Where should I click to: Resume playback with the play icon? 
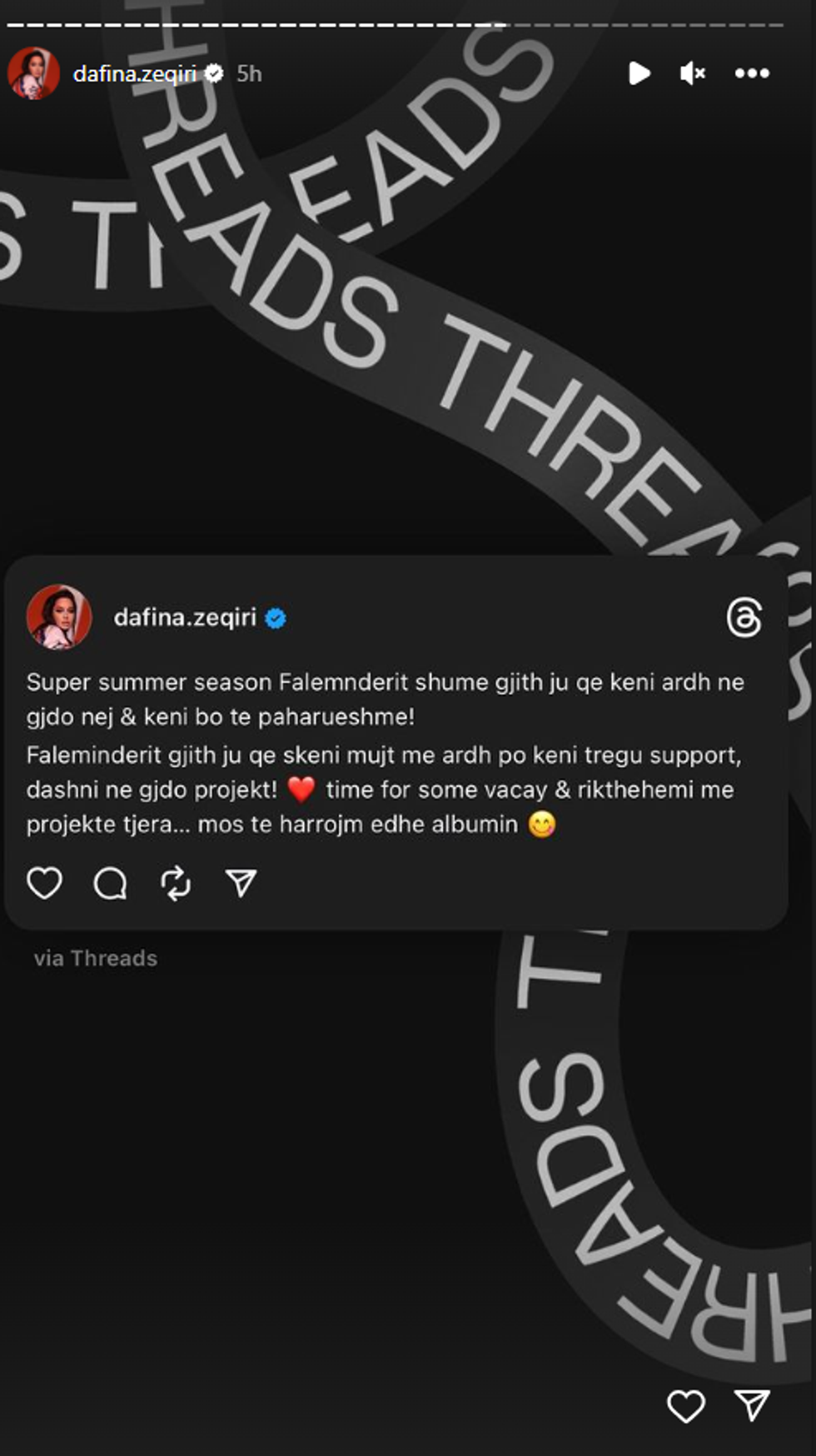(x=639, y=73)
